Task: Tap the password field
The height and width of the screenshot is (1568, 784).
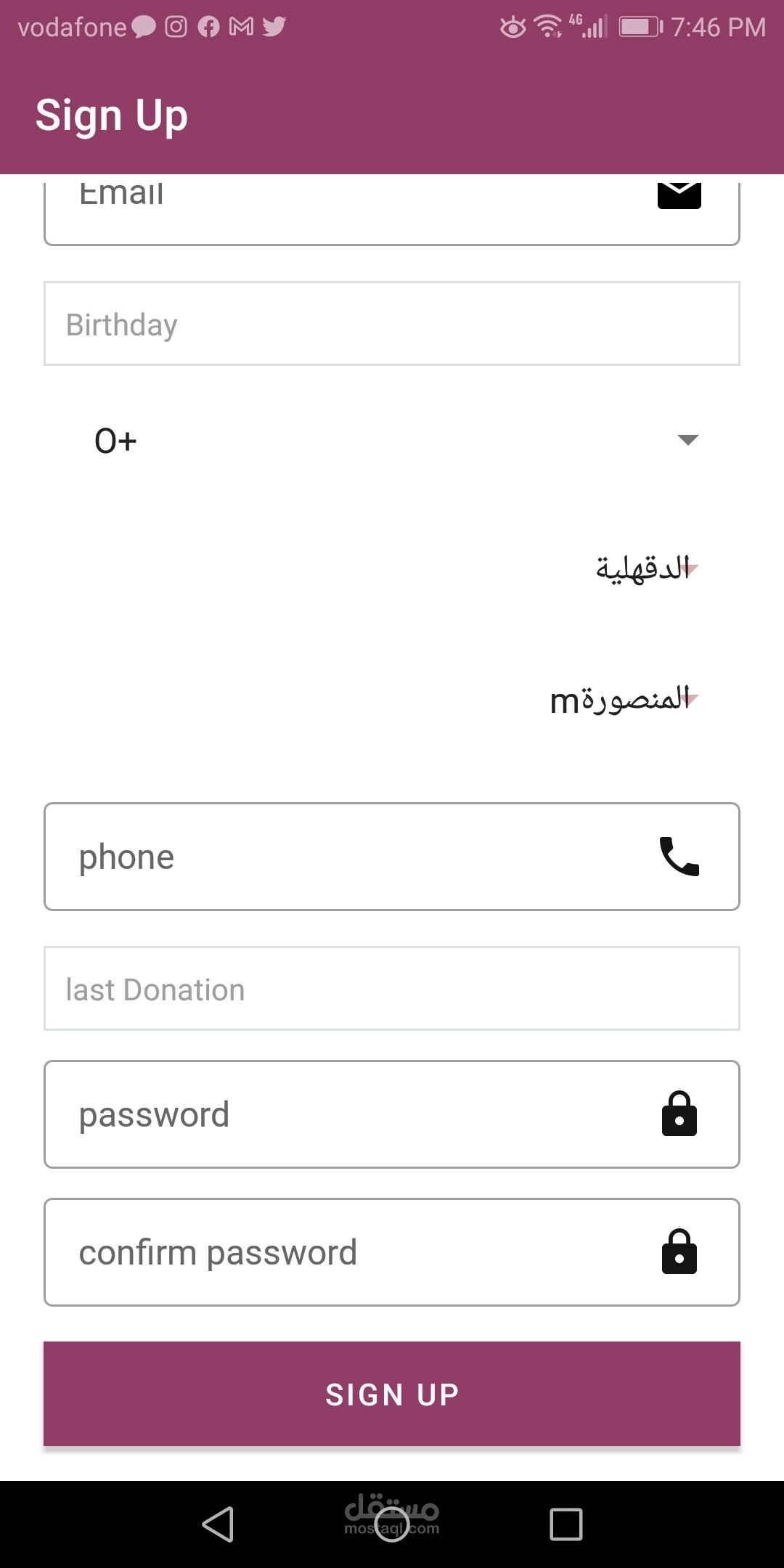Action: pos(363,1114)
